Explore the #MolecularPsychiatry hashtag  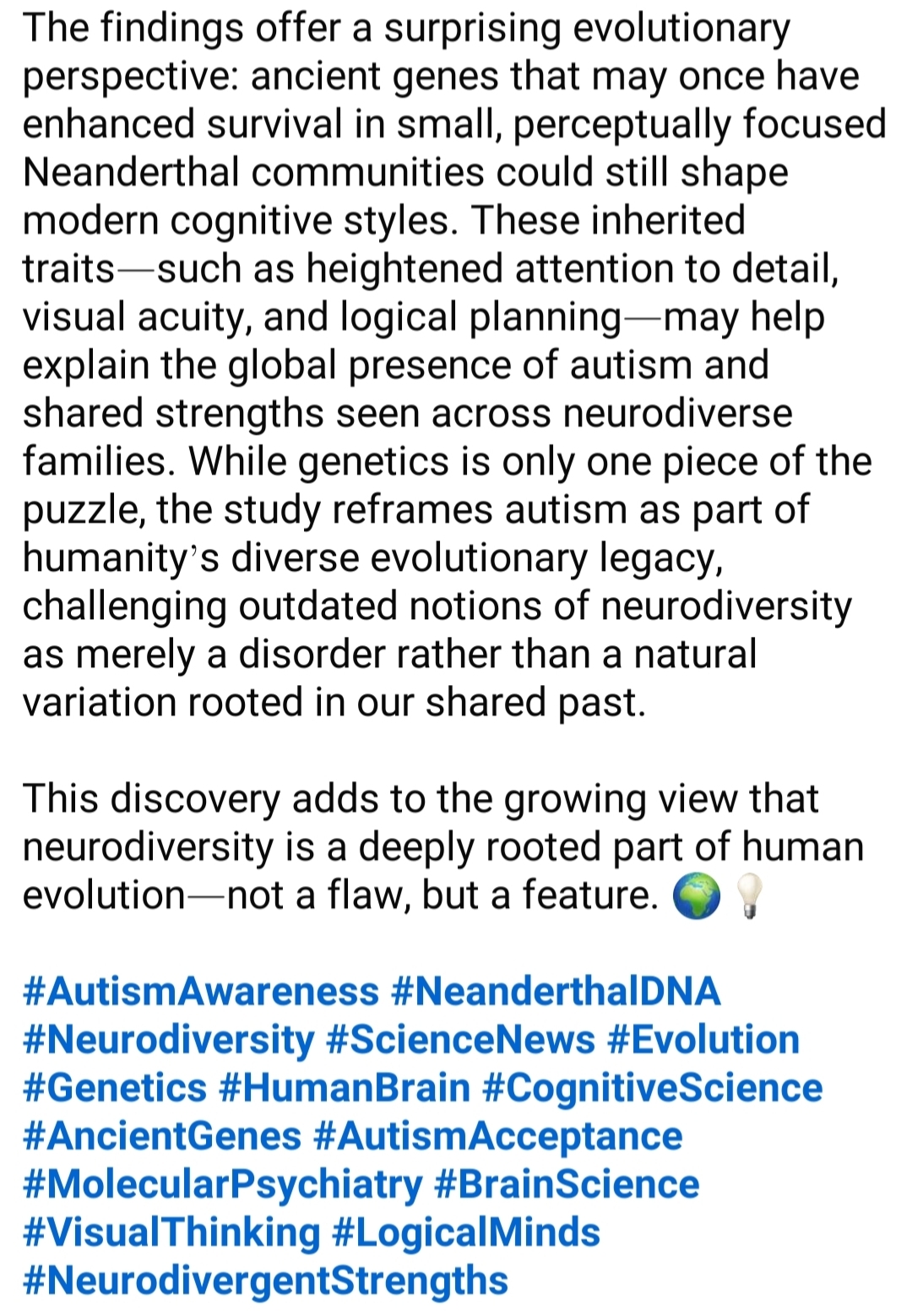[222, 1184]
